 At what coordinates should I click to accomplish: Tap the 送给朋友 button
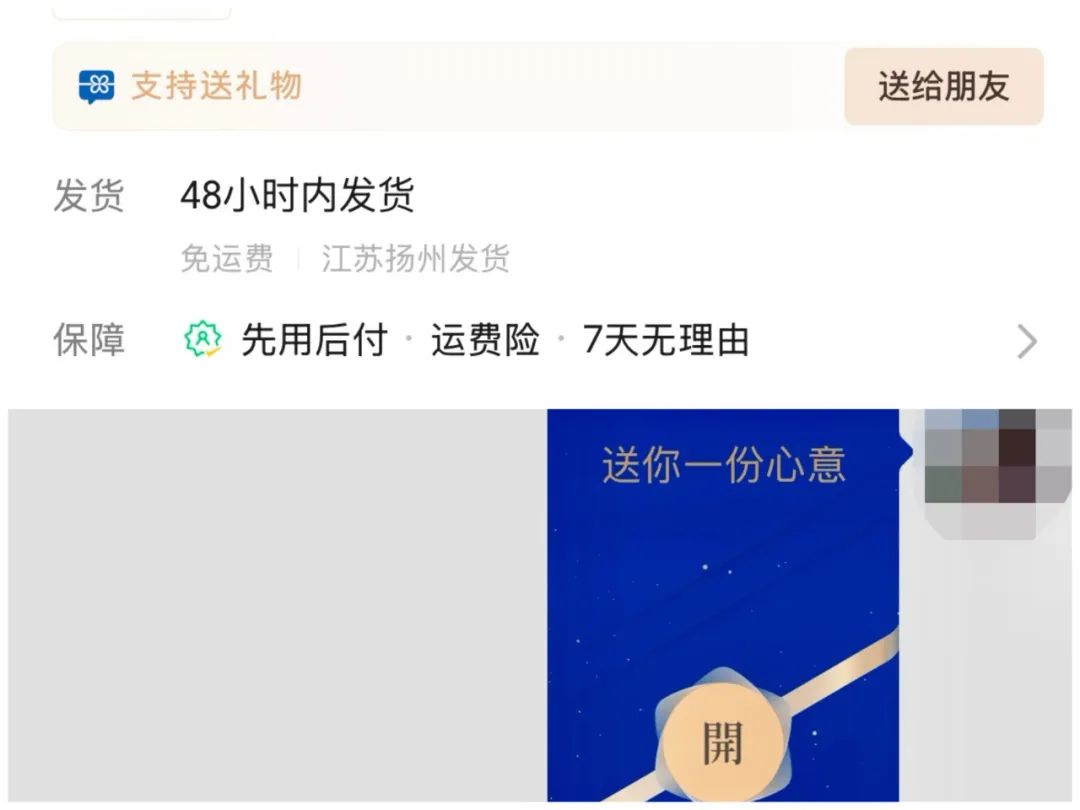click(943, 87)
